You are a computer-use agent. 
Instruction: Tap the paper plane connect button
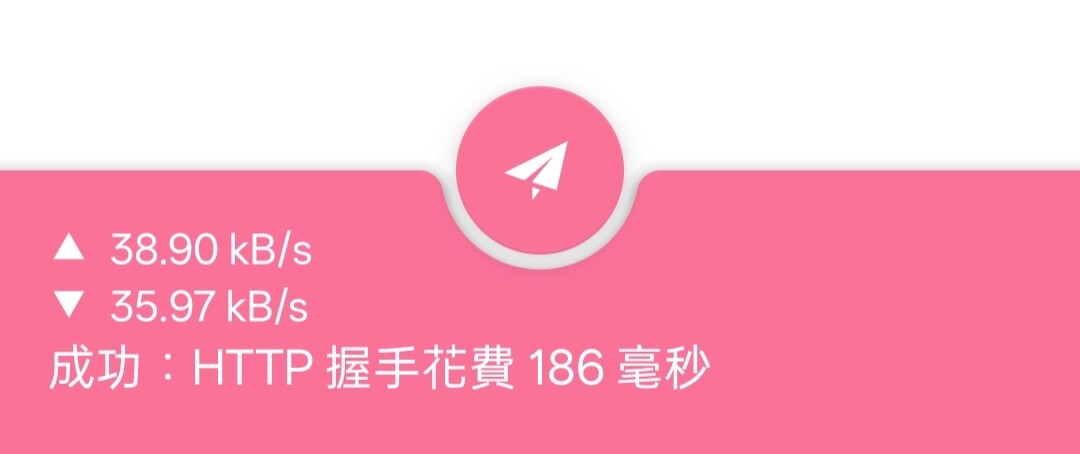539,170
